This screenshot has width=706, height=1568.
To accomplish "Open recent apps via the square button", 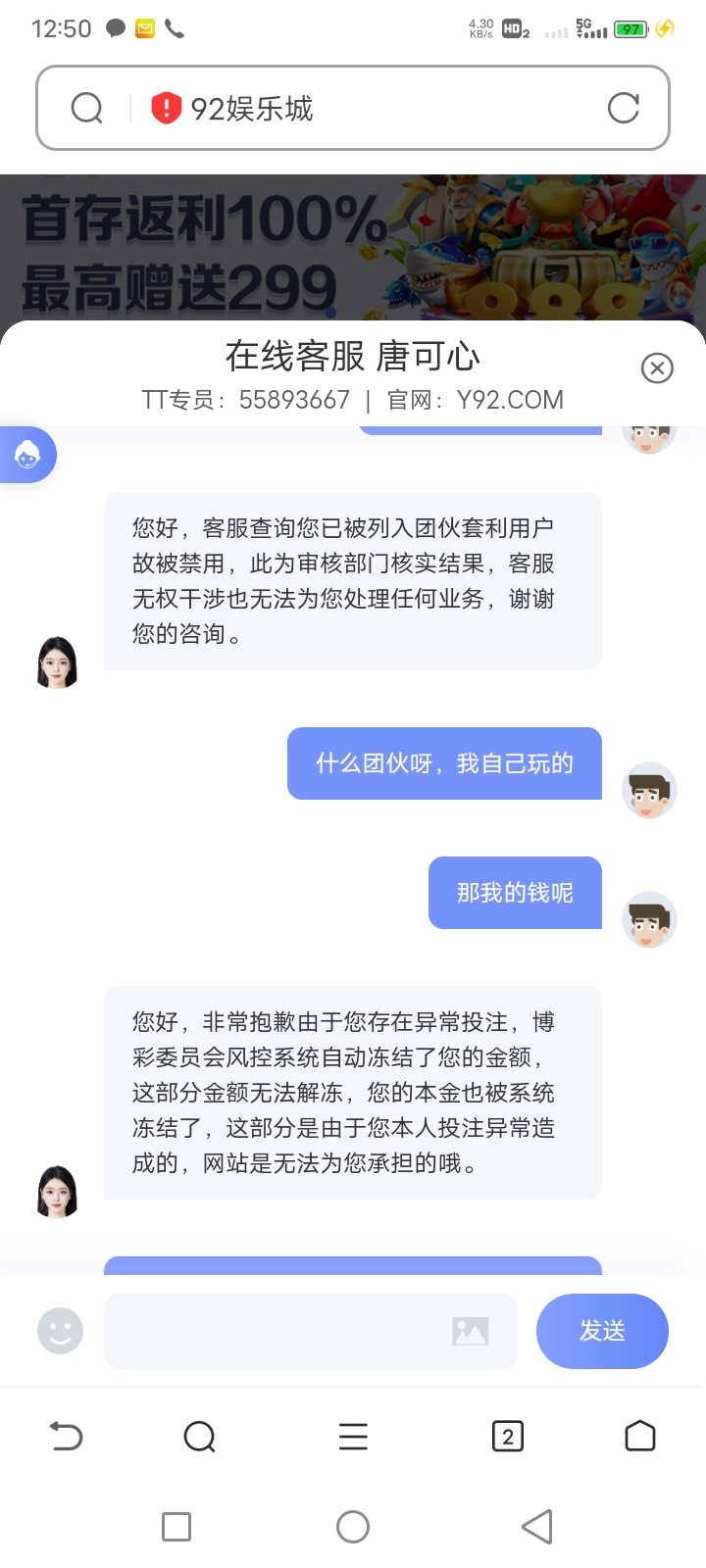I will coord(176,1526).
